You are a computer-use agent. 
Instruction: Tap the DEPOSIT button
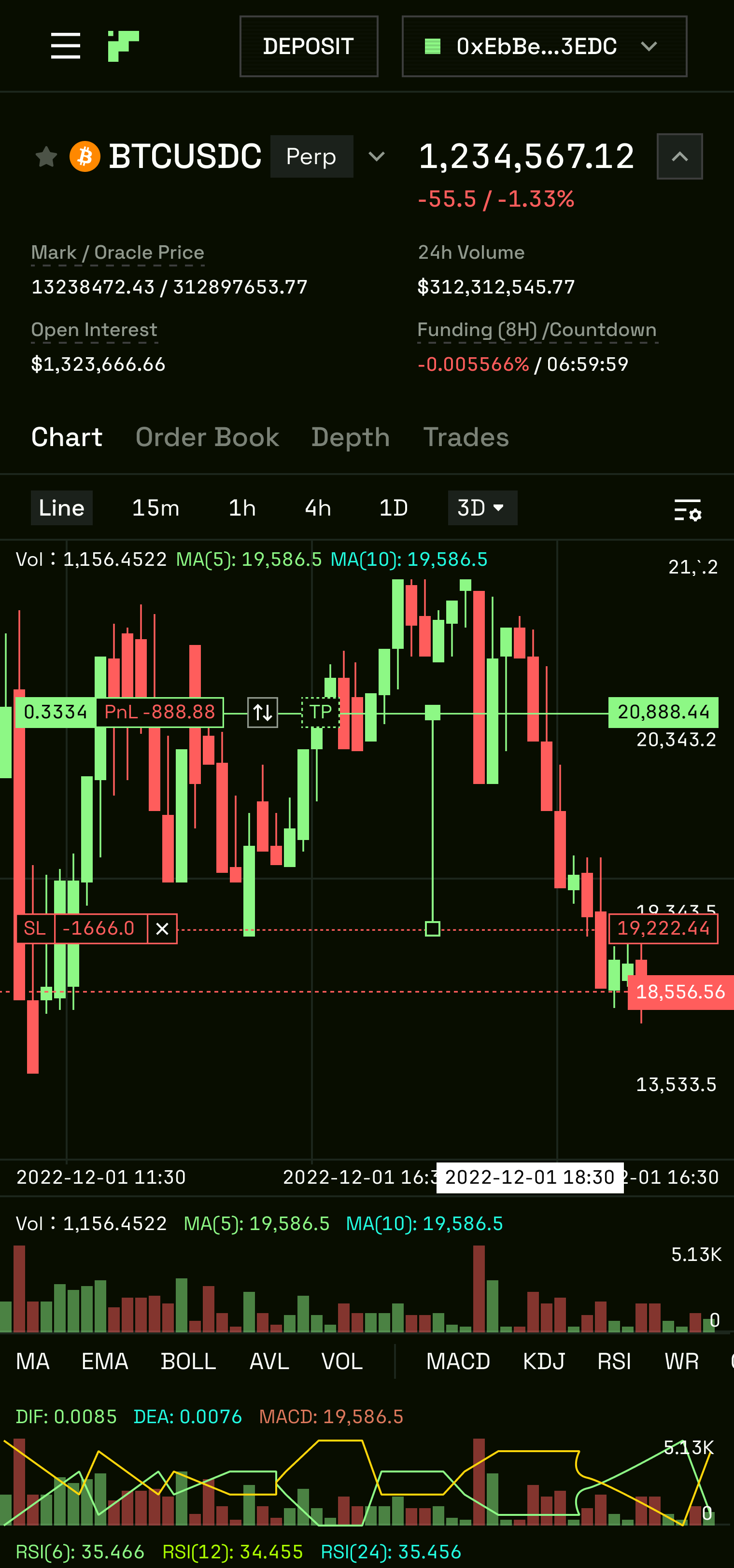[309, 46]
